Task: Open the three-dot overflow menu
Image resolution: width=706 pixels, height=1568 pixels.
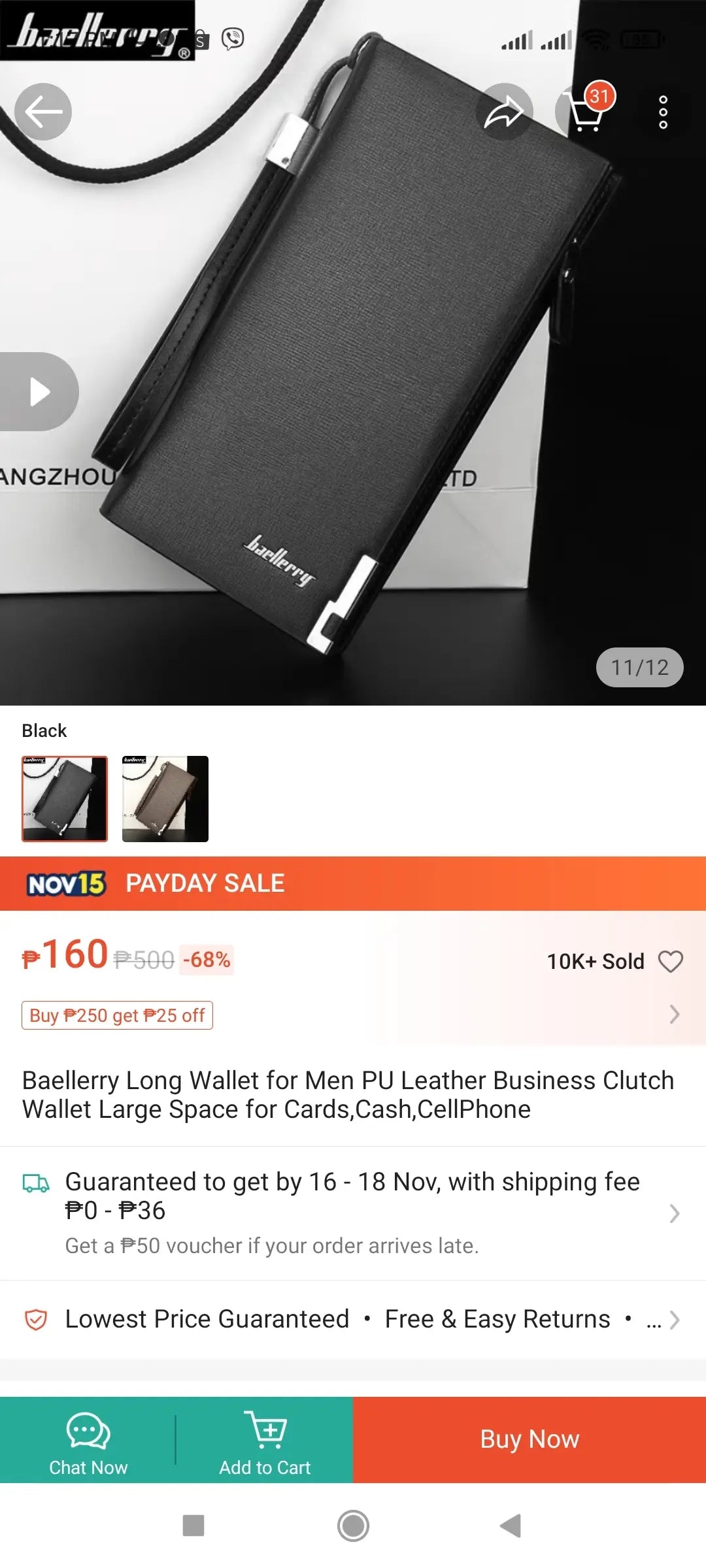Action: [x=663, y=112]
